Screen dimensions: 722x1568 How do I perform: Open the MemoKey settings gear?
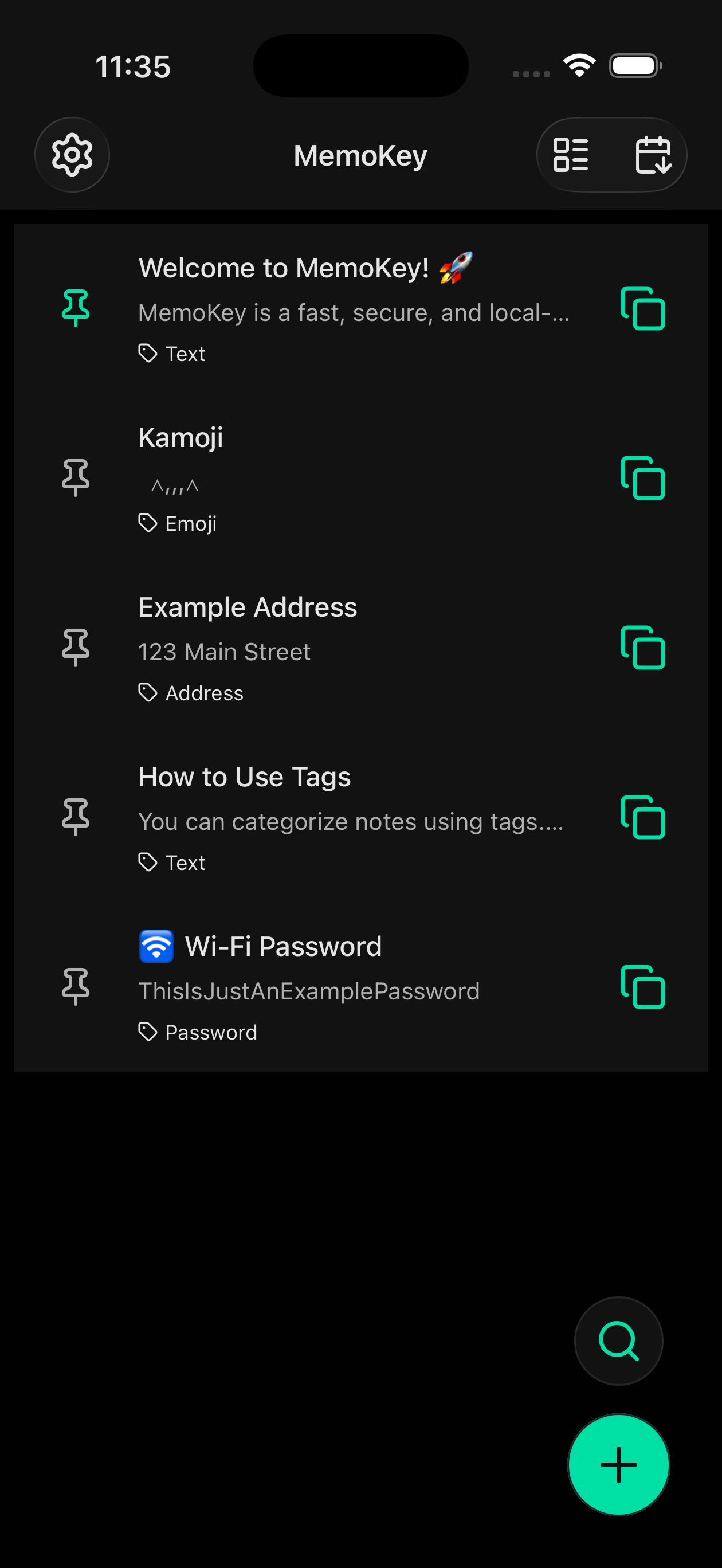[x=72, y=155]
